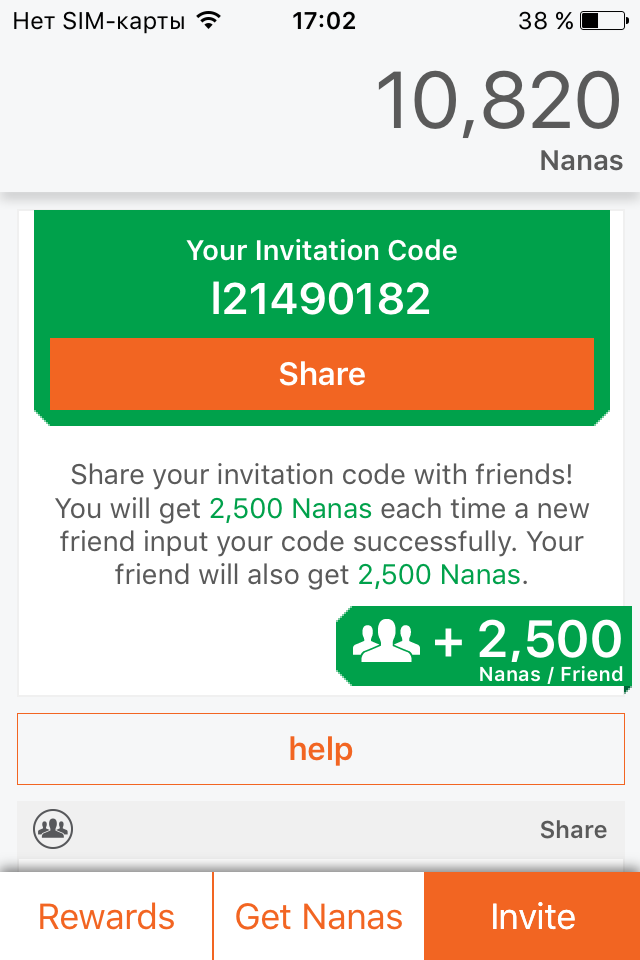This screenshot has height=960, width=640.
Task: Switch to the Rewards tab
Action: point(106,916)
